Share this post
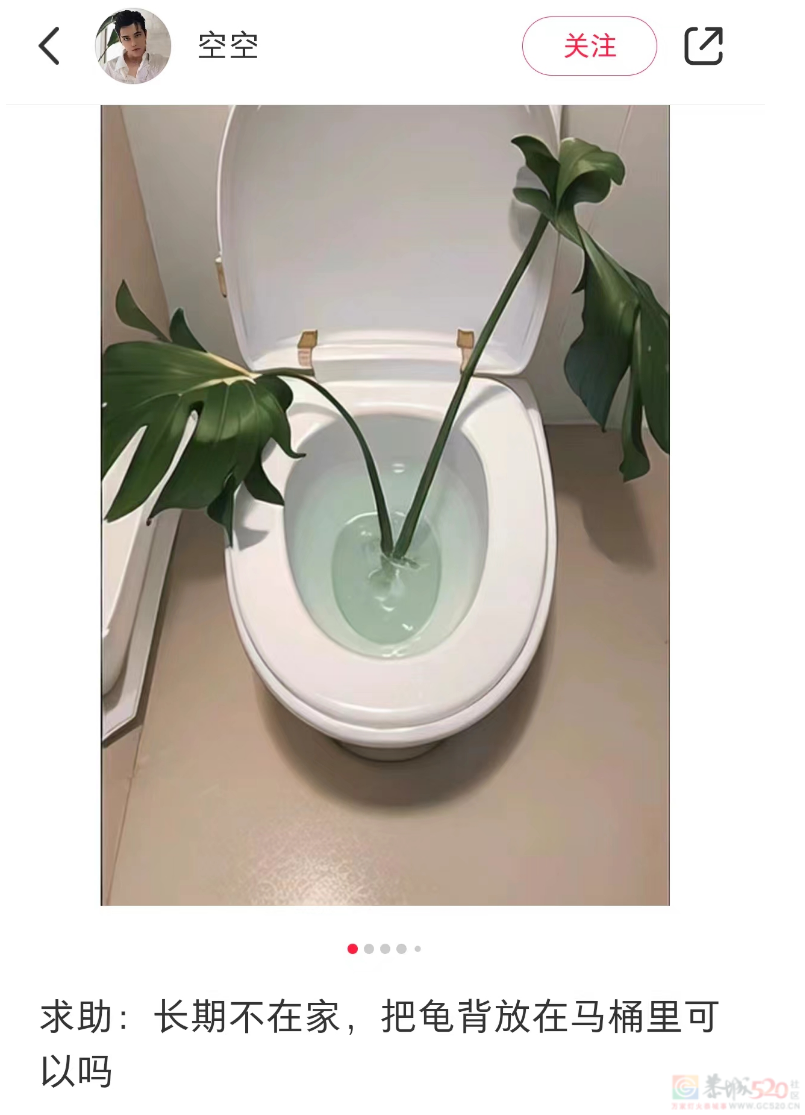 pos(703,46)
